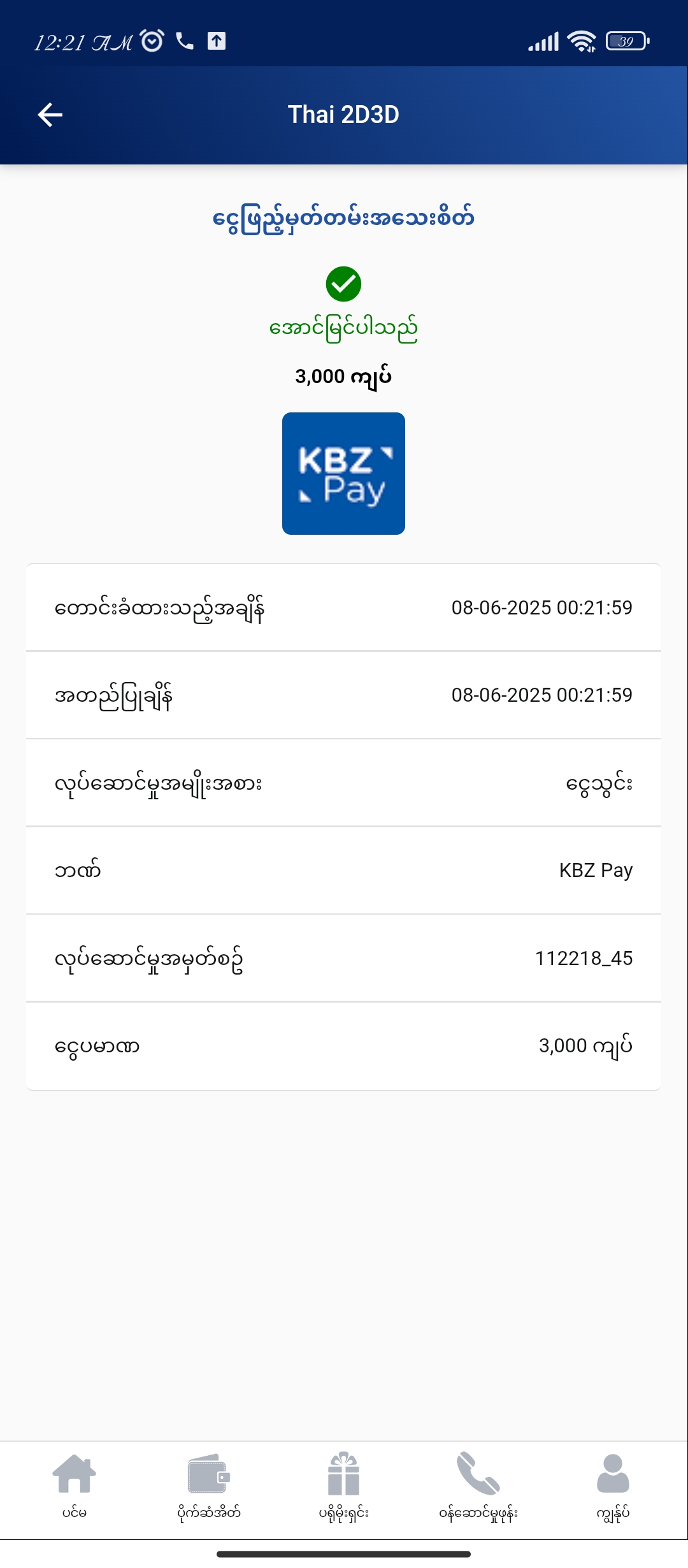Go back using the header arrow
Image resolution: width=688 pixels, height=1568 pixels.
50,115
